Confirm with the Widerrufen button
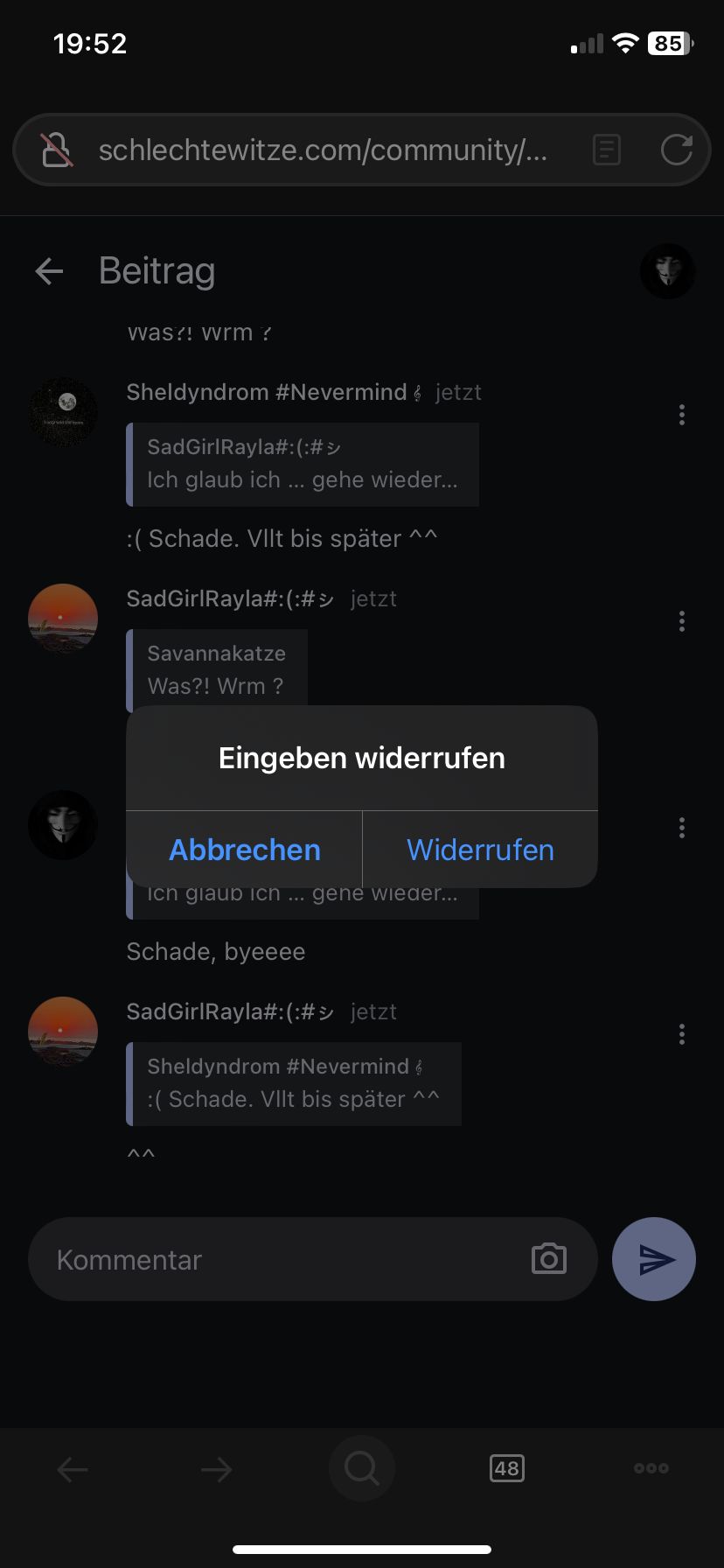The height and width of the screenshot is (1568, 724). [480, 850]
